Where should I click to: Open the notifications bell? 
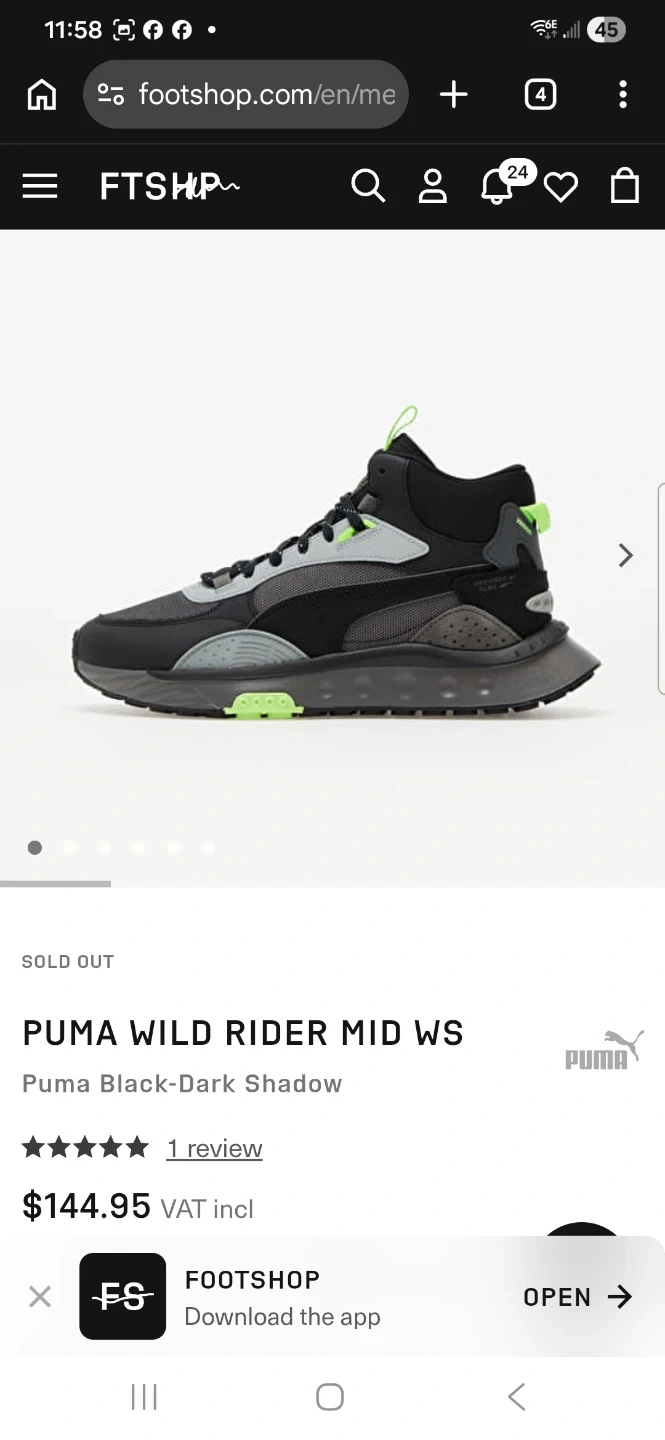tap(497, 186)
